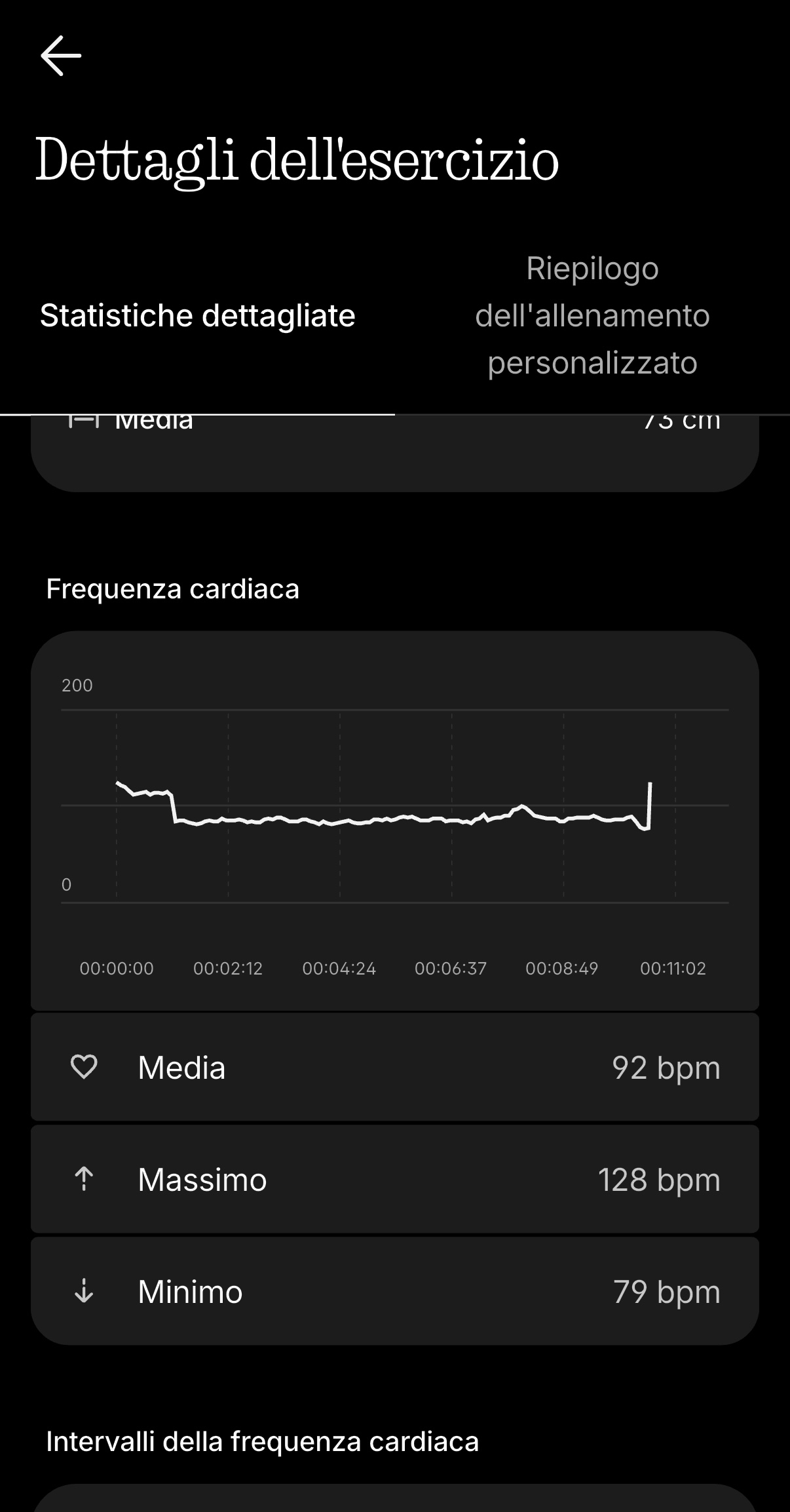Select the Statistiche dettagliate tab
This screenshot has height=1512, width=790.
(197, 316)
